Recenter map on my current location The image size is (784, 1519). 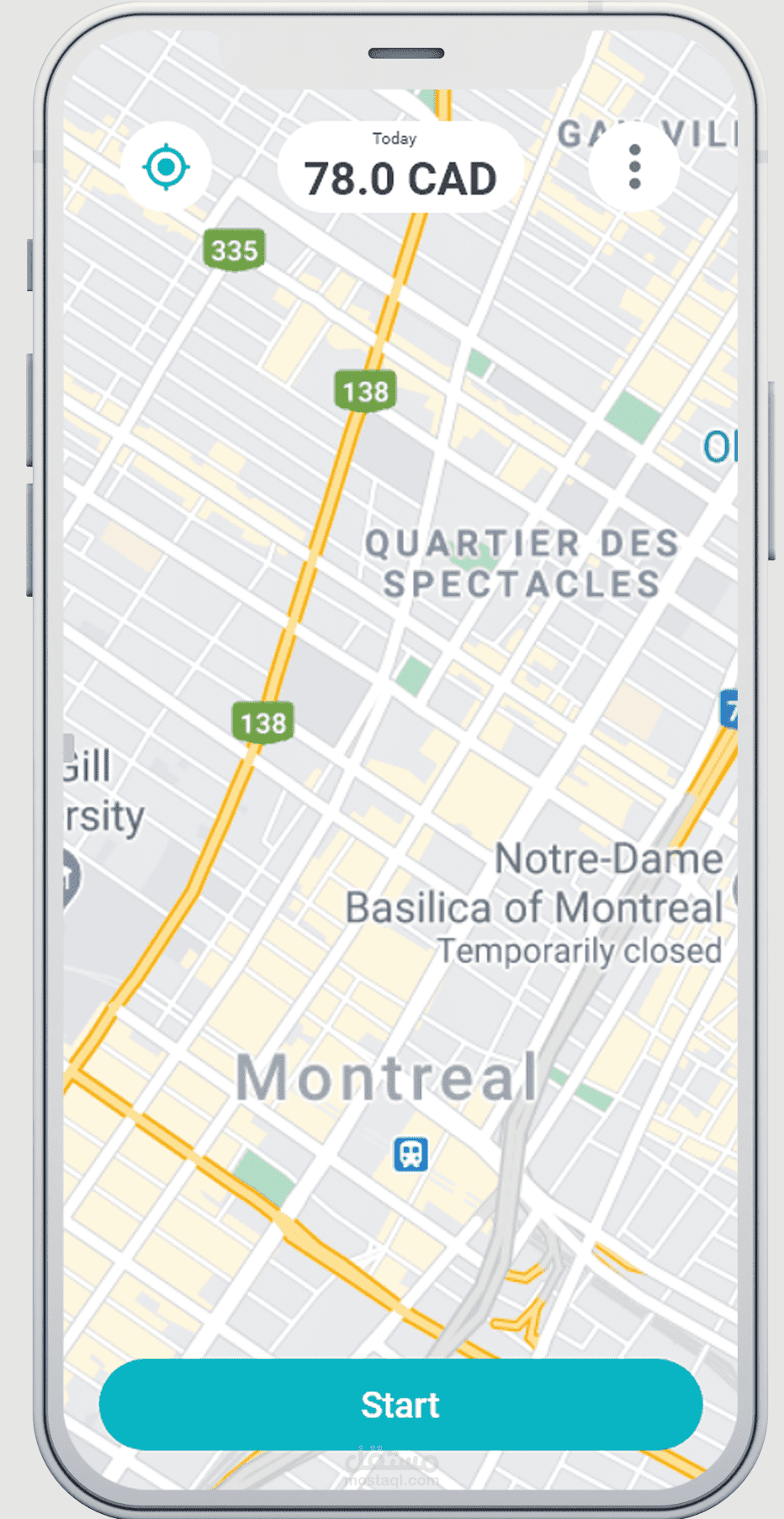tap(166, 167)
